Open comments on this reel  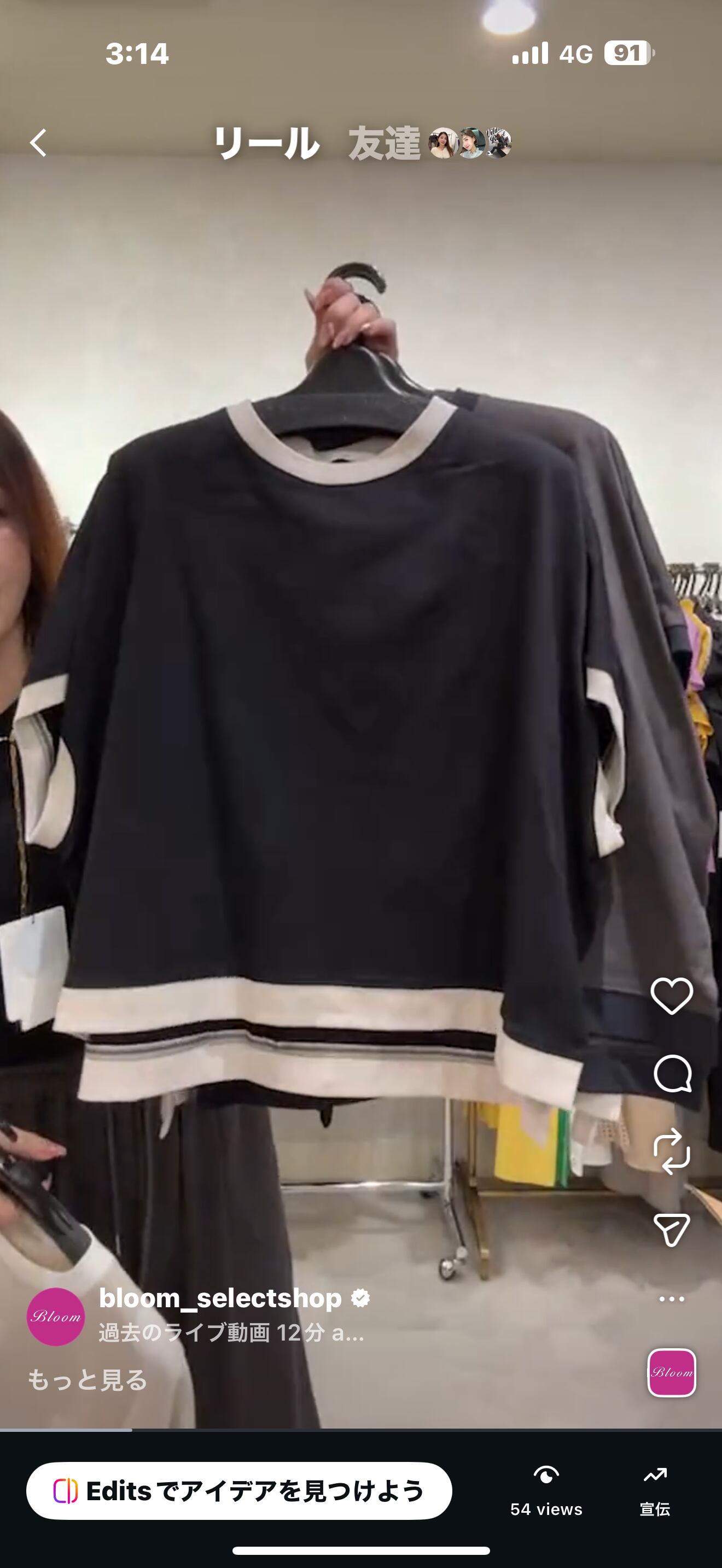tap(672, 1073)
